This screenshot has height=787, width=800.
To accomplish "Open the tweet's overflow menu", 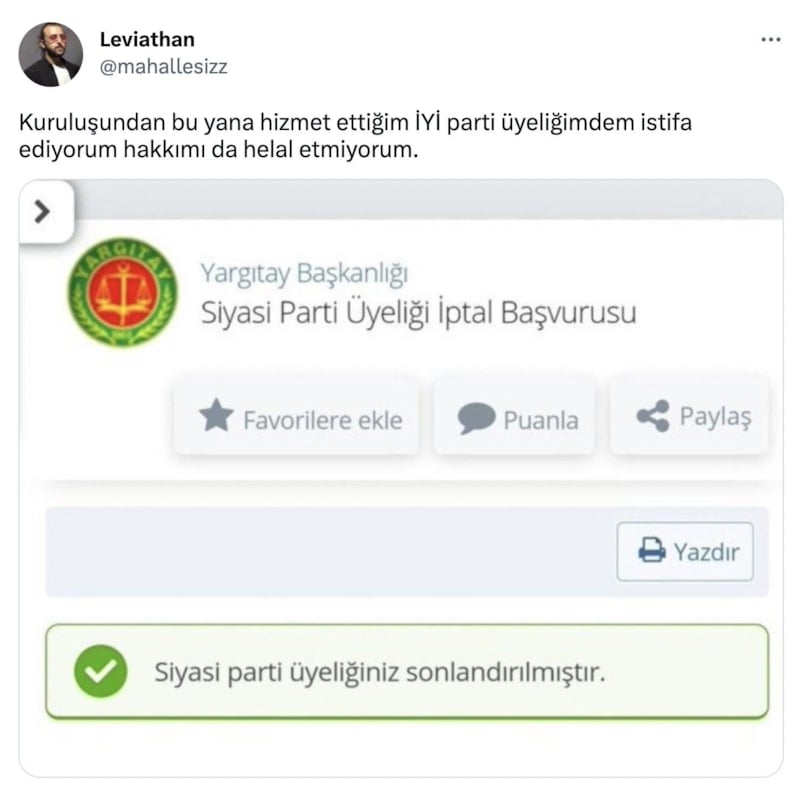I will click(770, 40).
